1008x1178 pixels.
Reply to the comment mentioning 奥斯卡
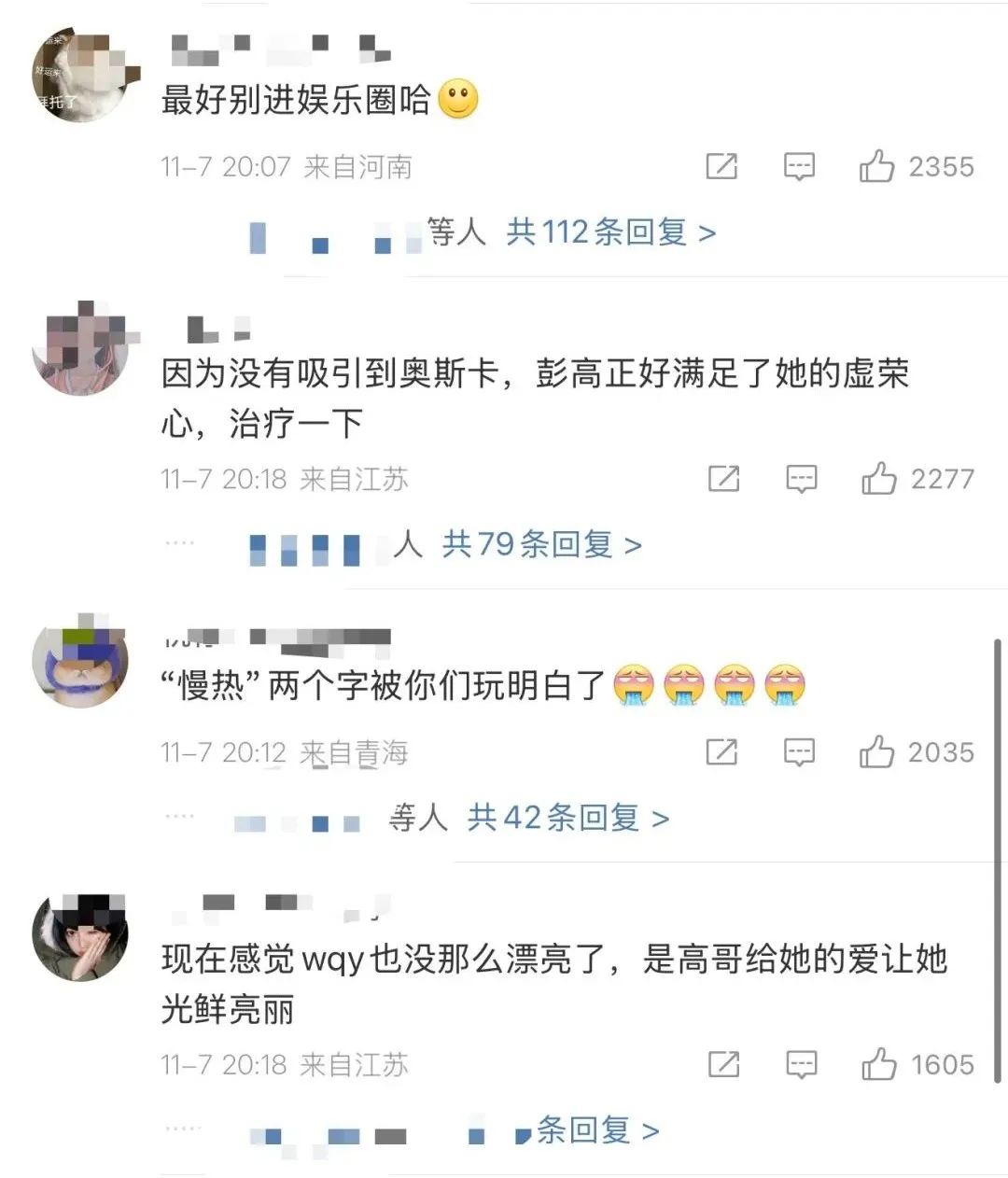(x=801, y=480)
